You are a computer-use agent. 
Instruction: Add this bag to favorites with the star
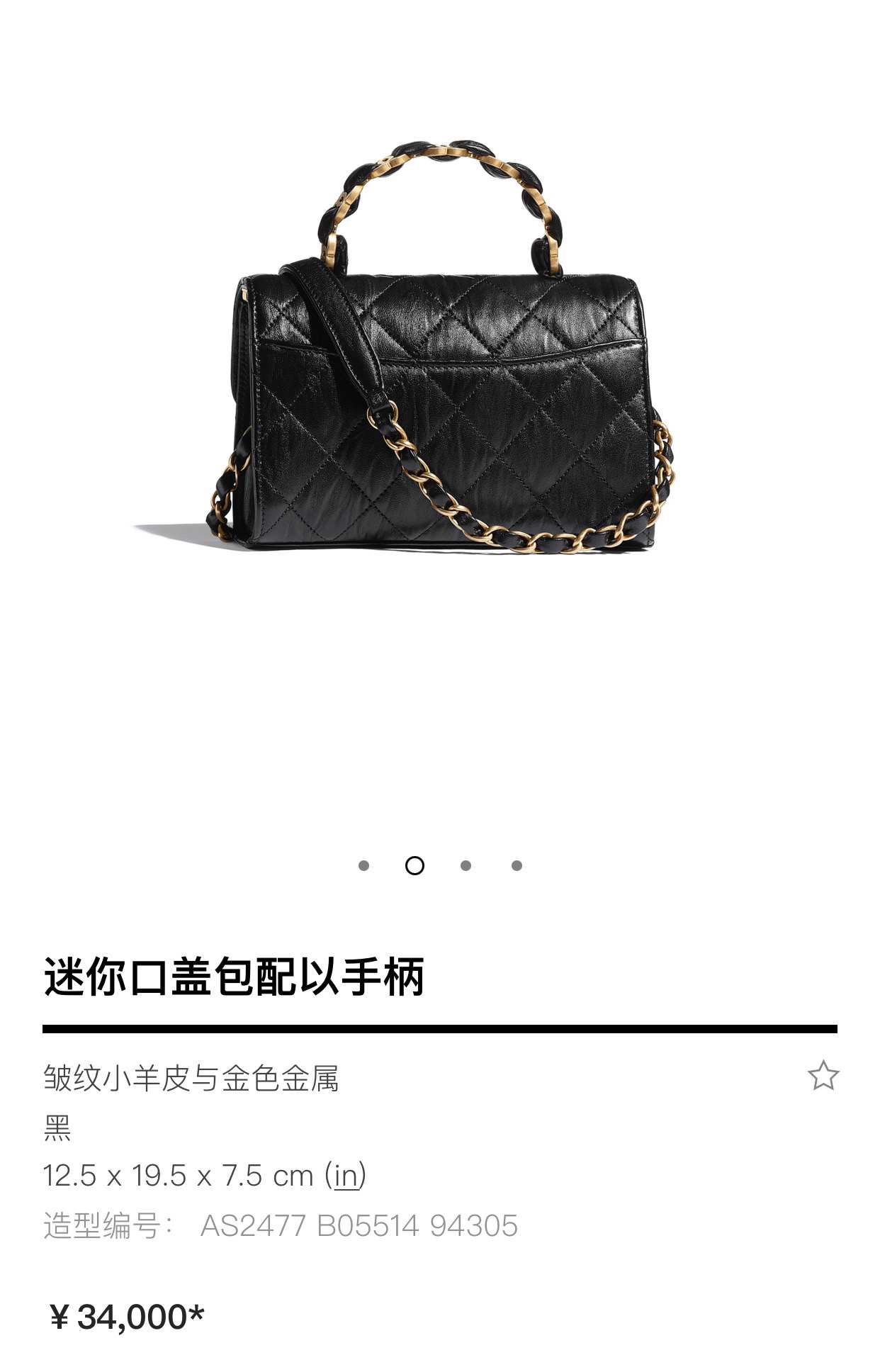click(x=823, y=1076)
